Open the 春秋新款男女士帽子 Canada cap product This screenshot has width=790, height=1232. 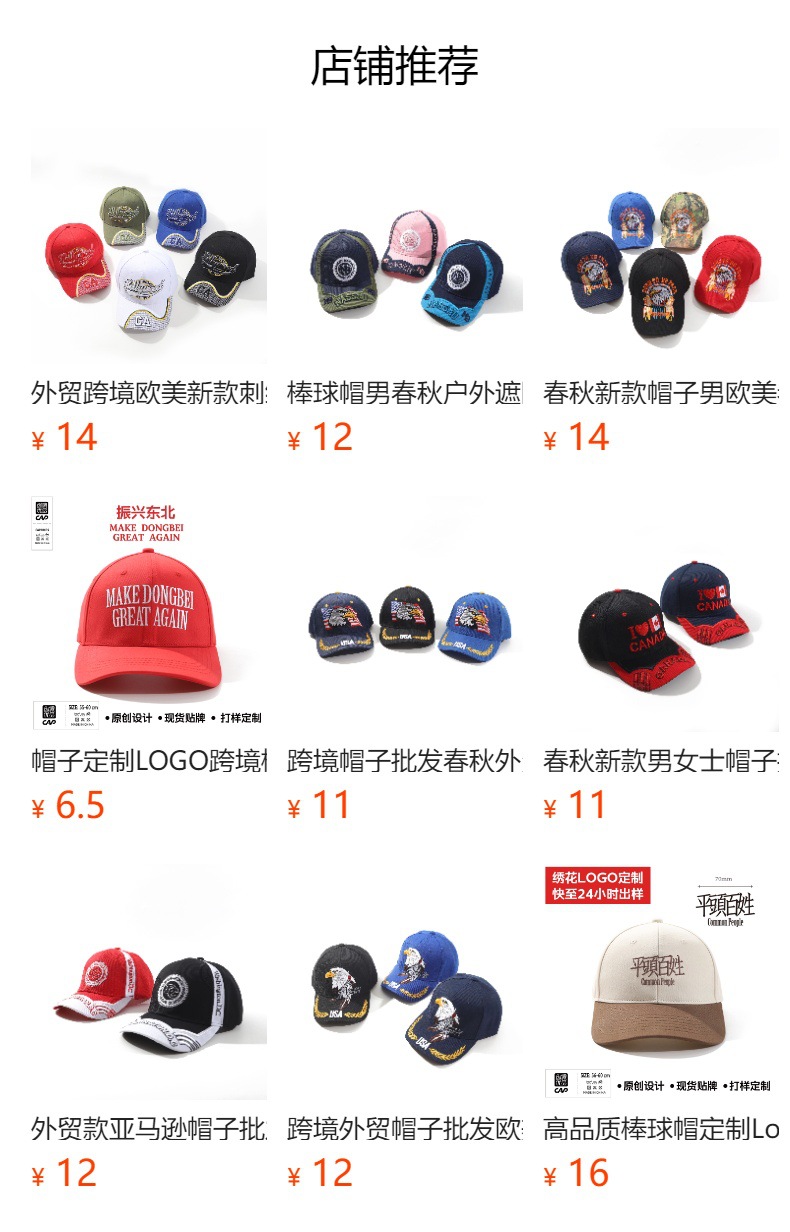pyautogui.click(x=661, y=661)
